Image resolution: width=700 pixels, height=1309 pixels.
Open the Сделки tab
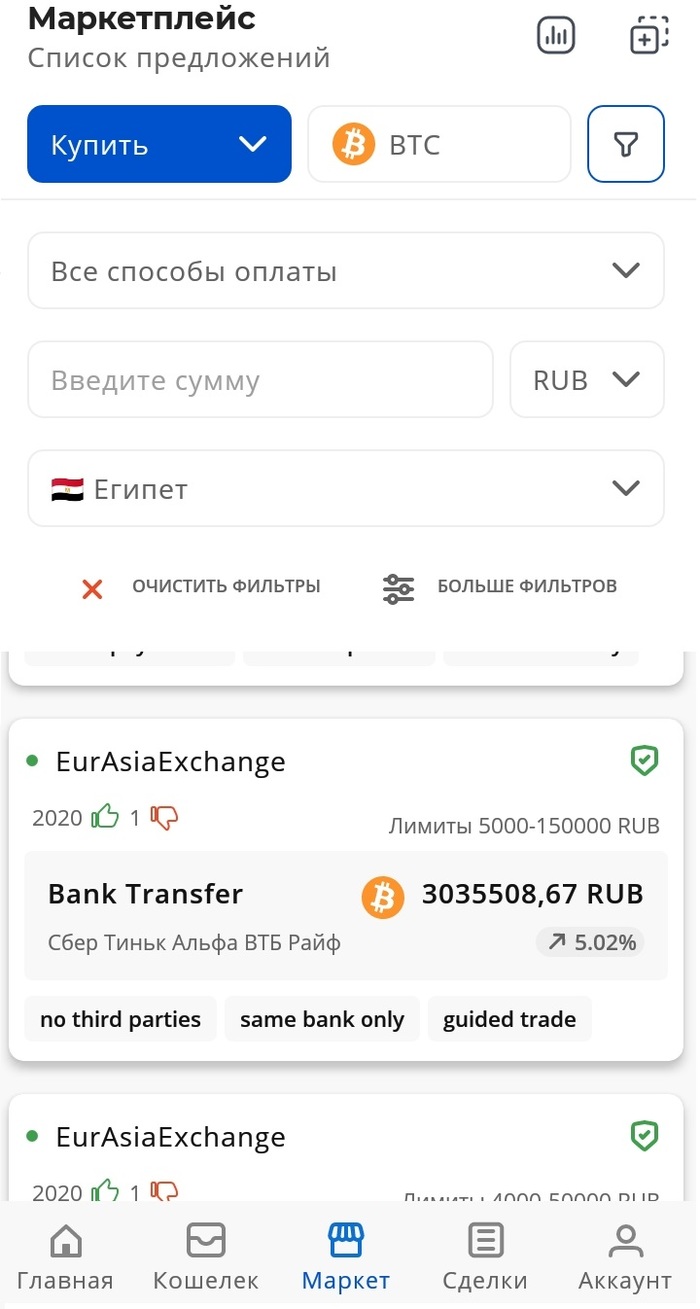tap(485, 1256)
